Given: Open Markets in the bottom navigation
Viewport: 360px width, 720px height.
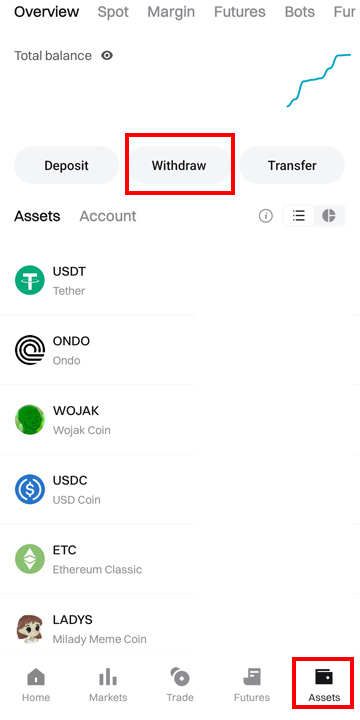Looking at the screenshot, I should pos(108,685).
